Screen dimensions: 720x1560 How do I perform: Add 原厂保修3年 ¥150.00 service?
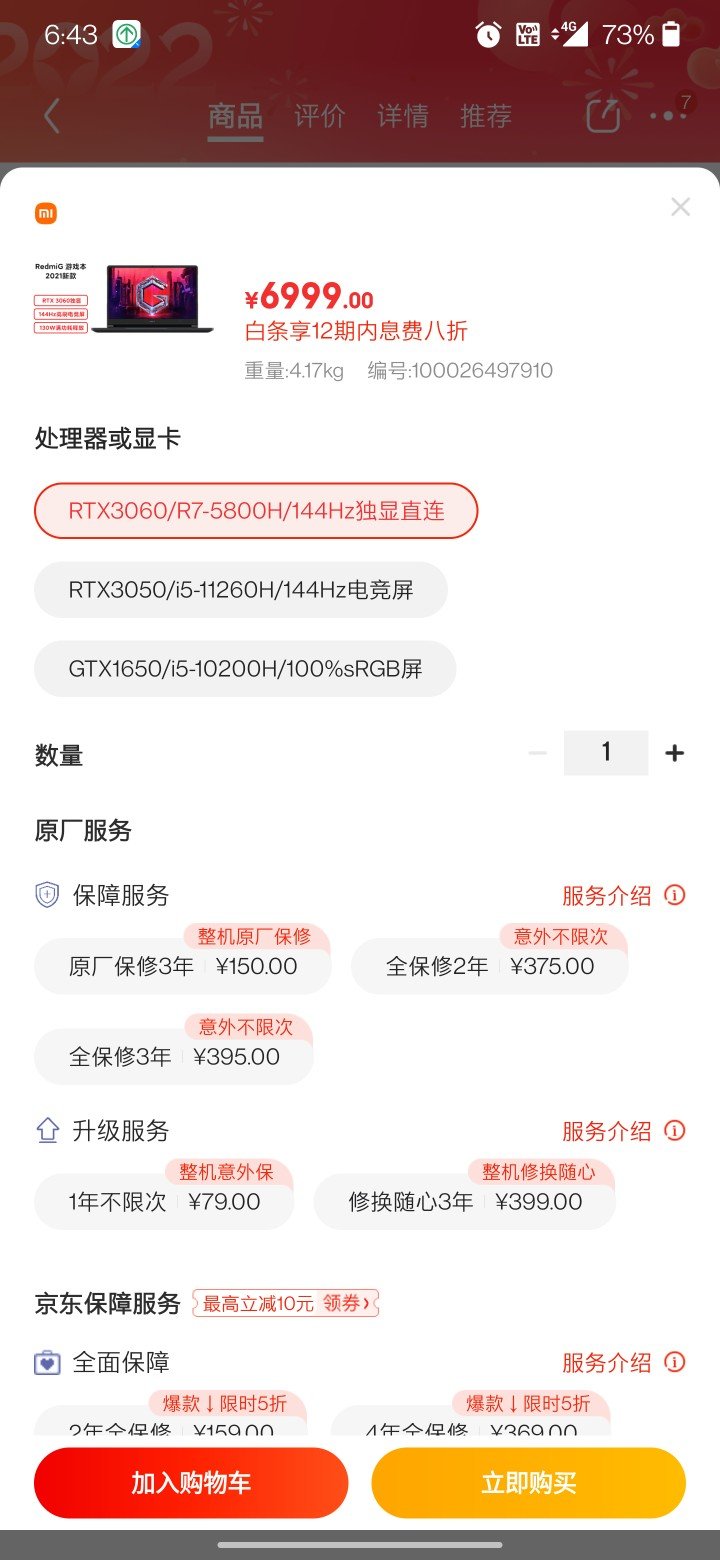point(183,966)
